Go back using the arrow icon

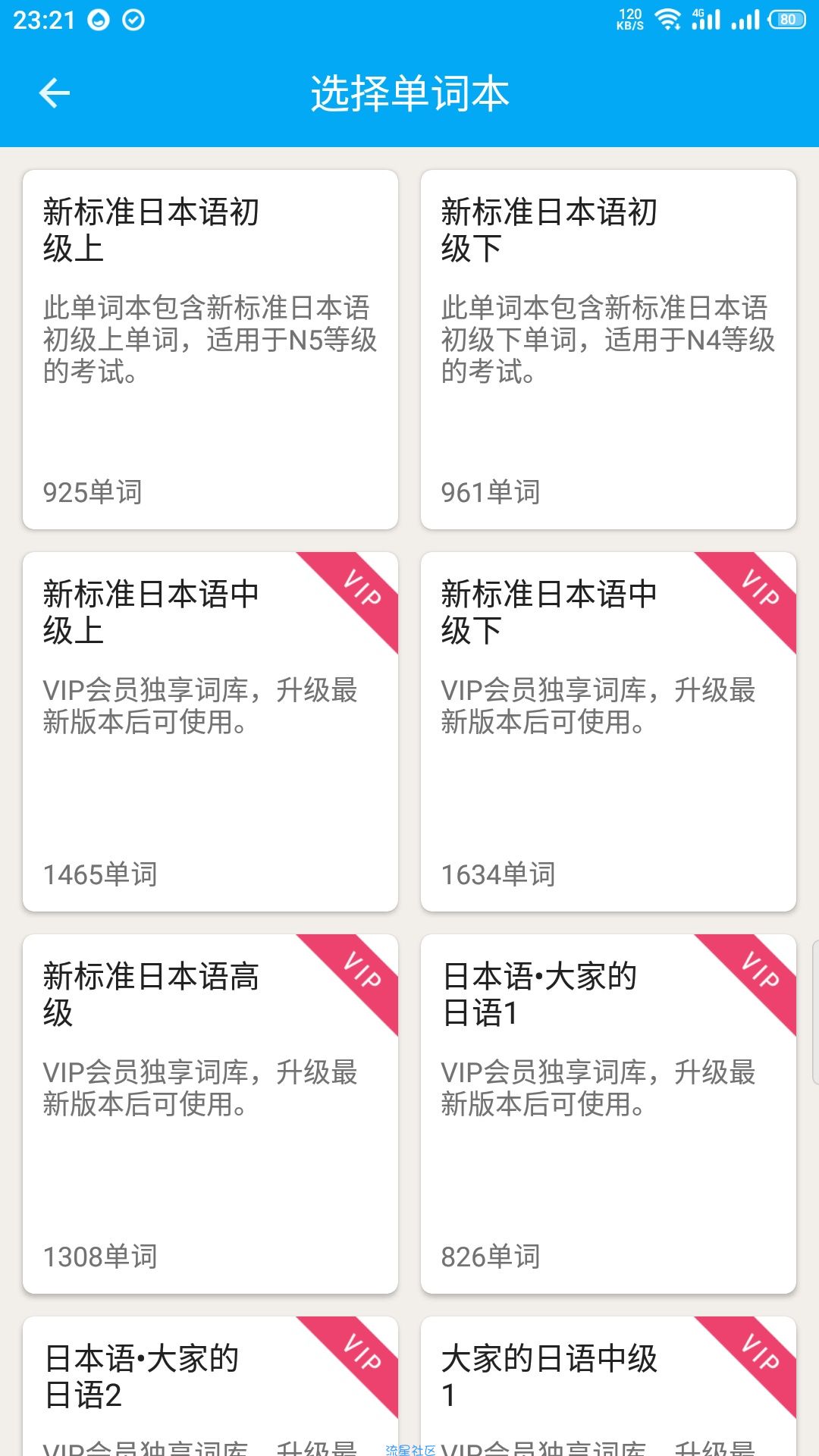tap(54, 93)
